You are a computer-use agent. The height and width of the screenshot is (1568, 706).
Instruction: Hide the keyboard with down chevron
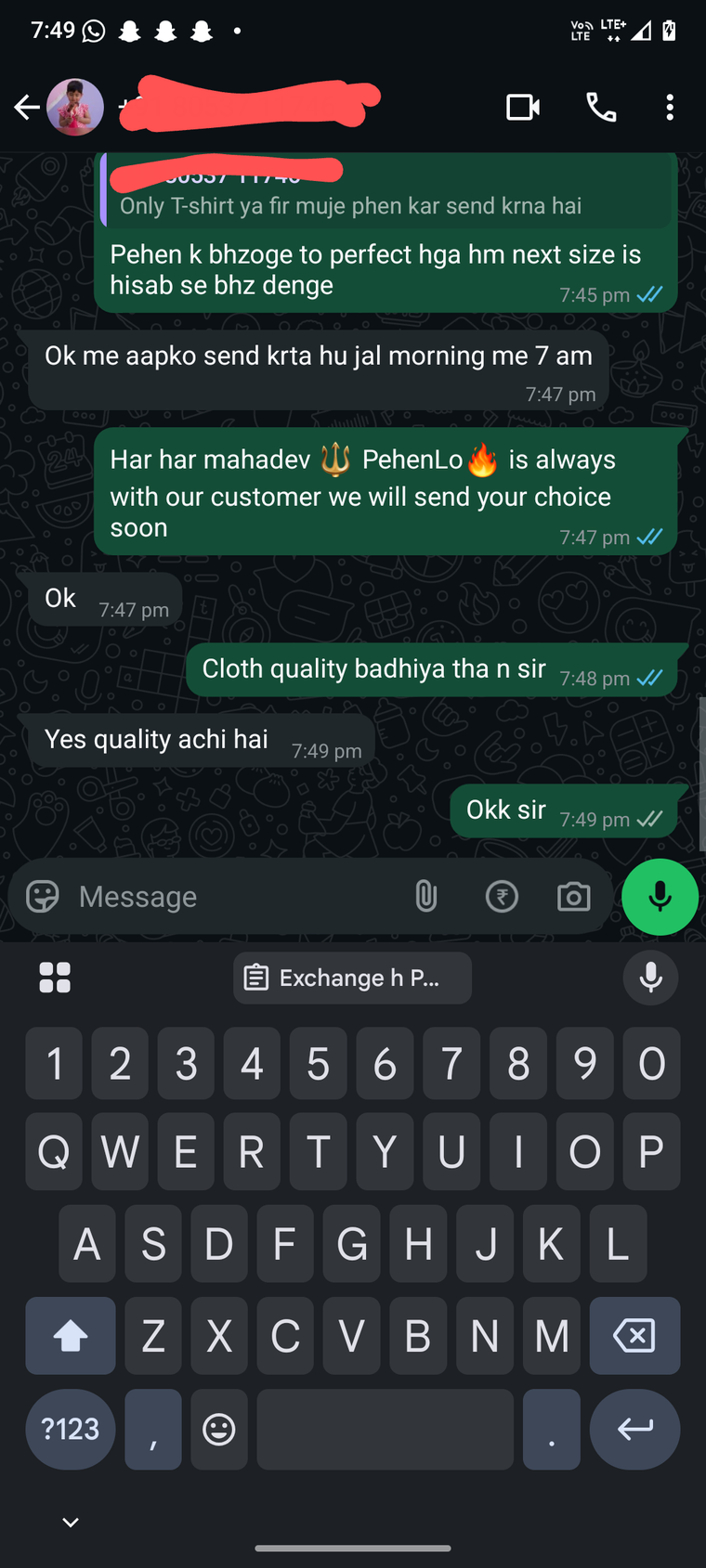pyautogui.click(x=71, y=1523)
